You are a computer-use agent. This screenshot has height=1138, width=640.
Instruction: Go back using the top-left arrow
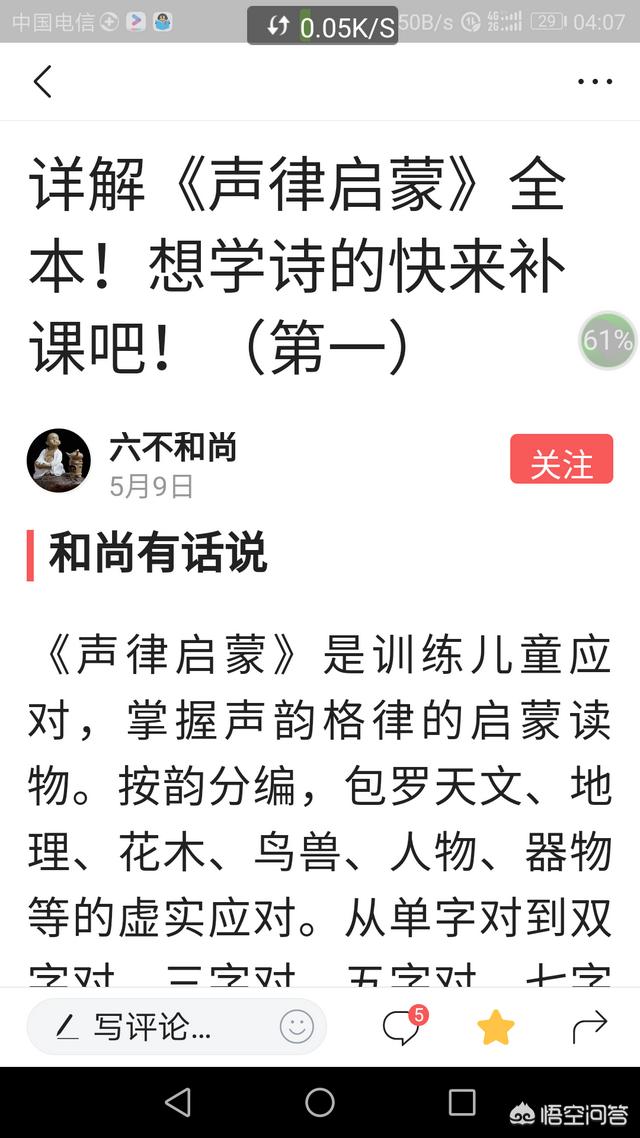click(x=42, y=82)
